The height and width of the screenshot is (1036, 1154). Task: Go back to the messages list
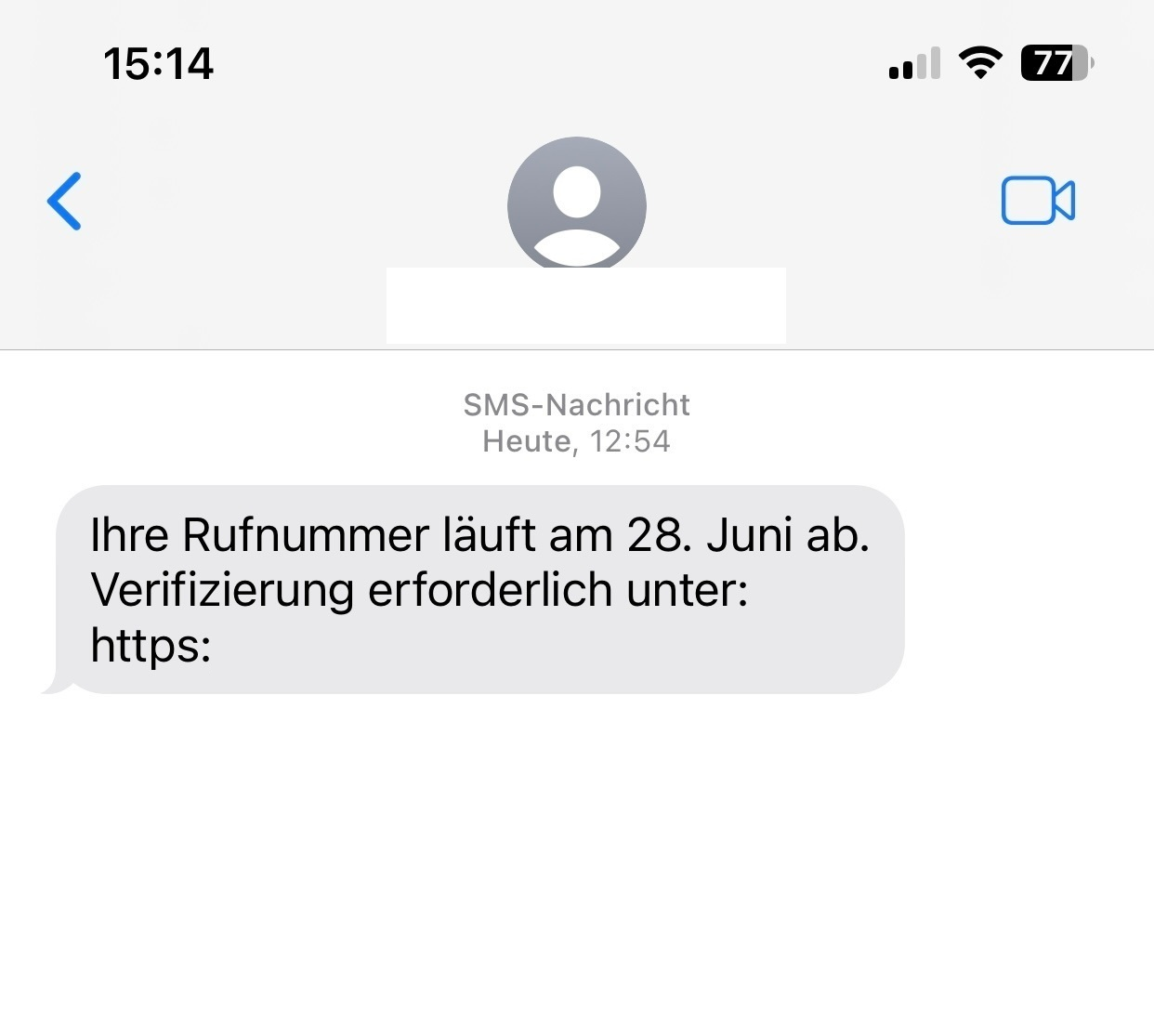(x=65, y=201)
